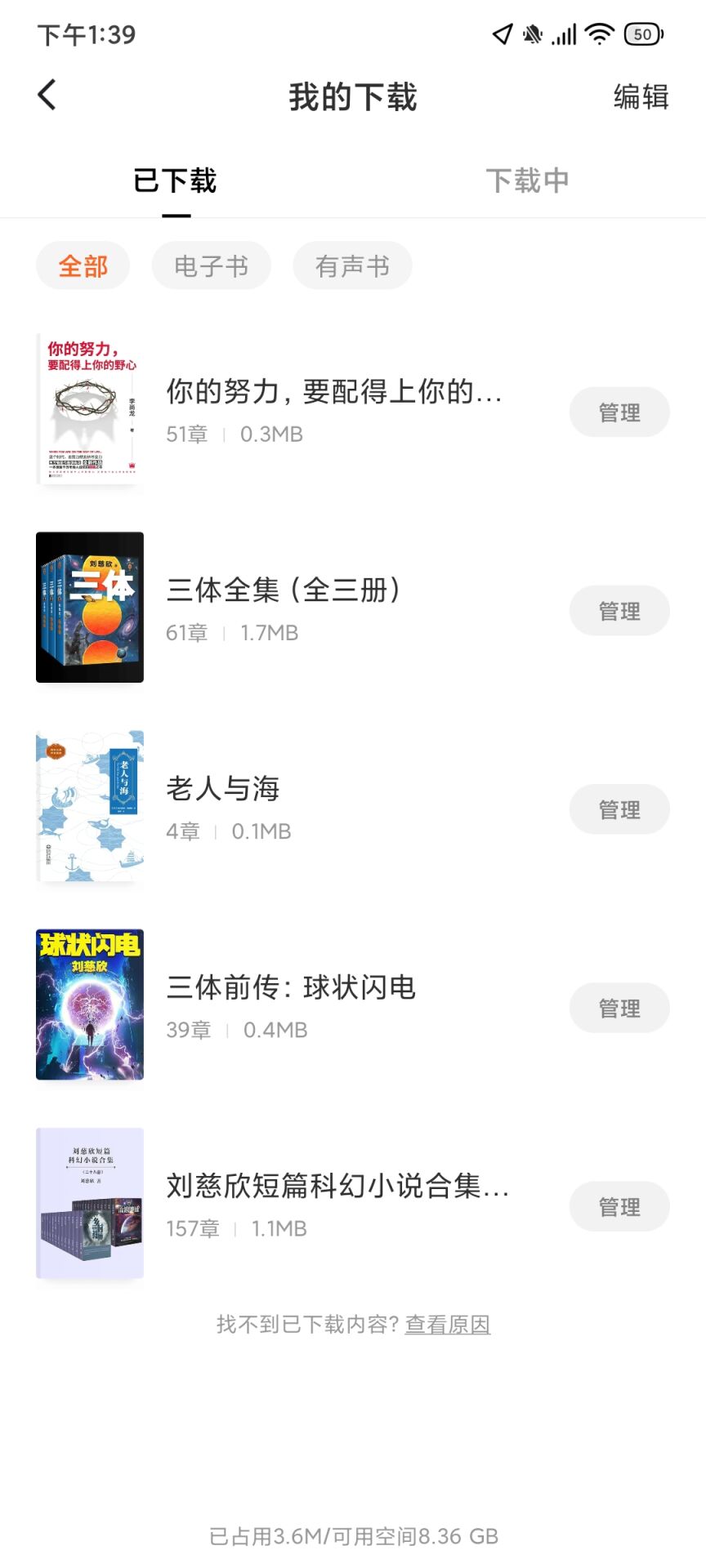Tap the 编辑 button
The width and height of the screenshot is (706, 1568).
pos(641,96)
